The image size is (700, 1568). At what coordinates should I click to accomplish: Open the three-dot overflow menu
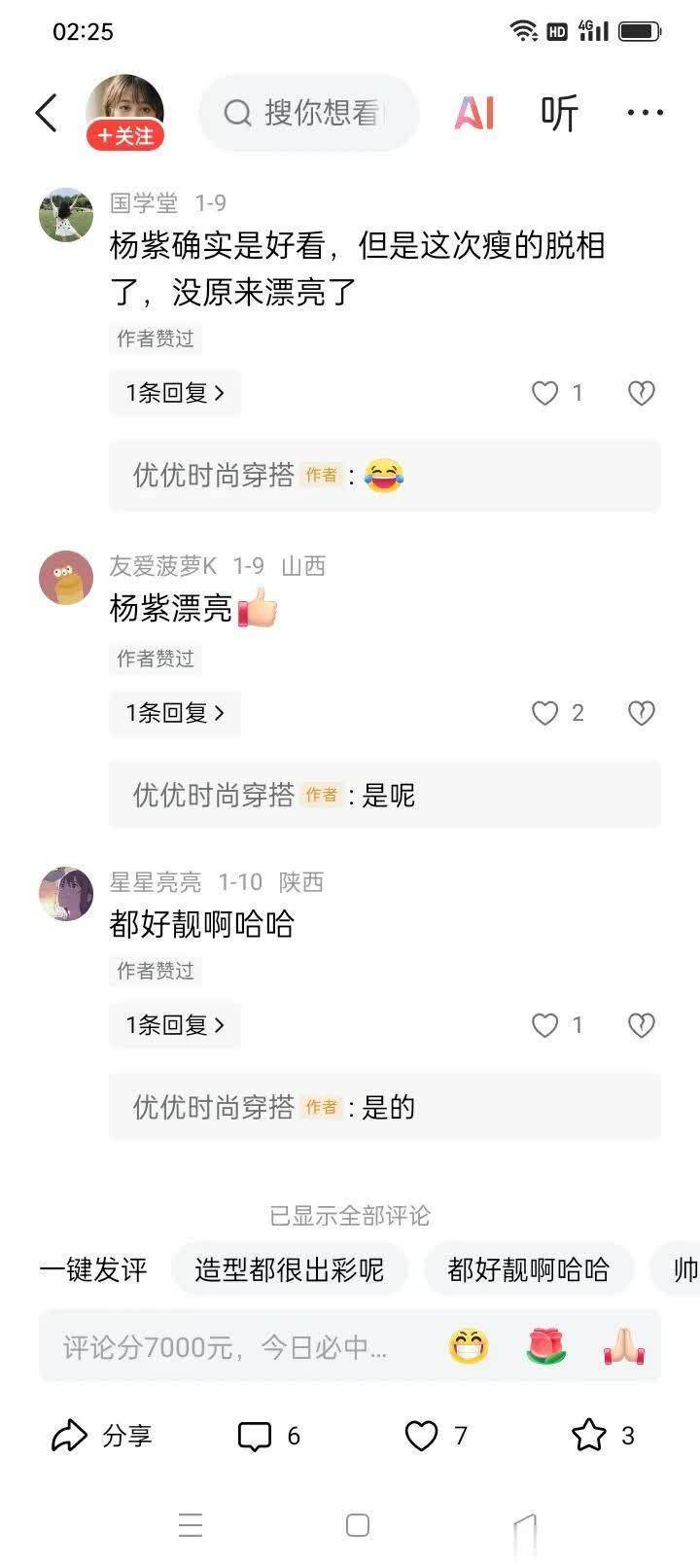coord(645,113)
